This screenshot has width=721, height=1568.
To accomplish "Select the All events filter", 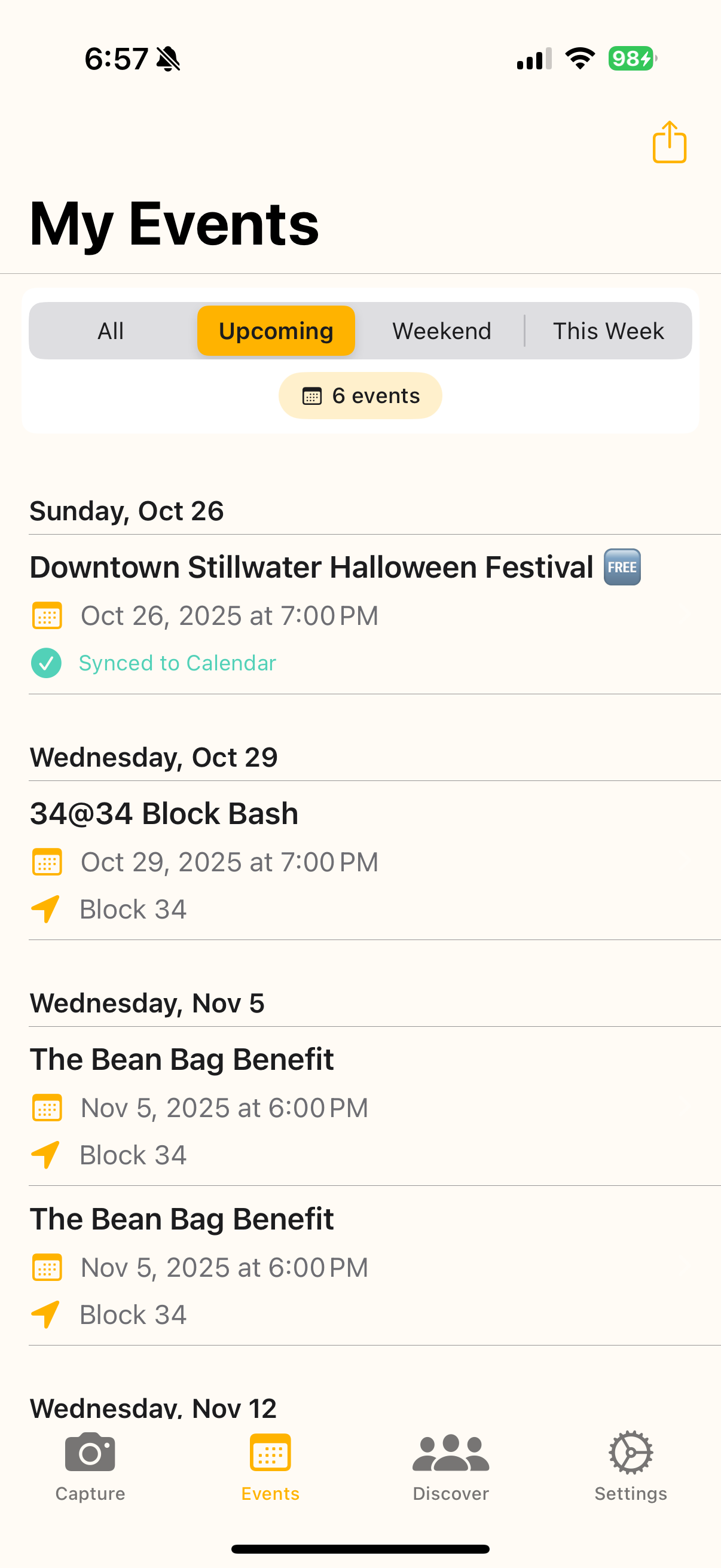I will pos(110,331).
